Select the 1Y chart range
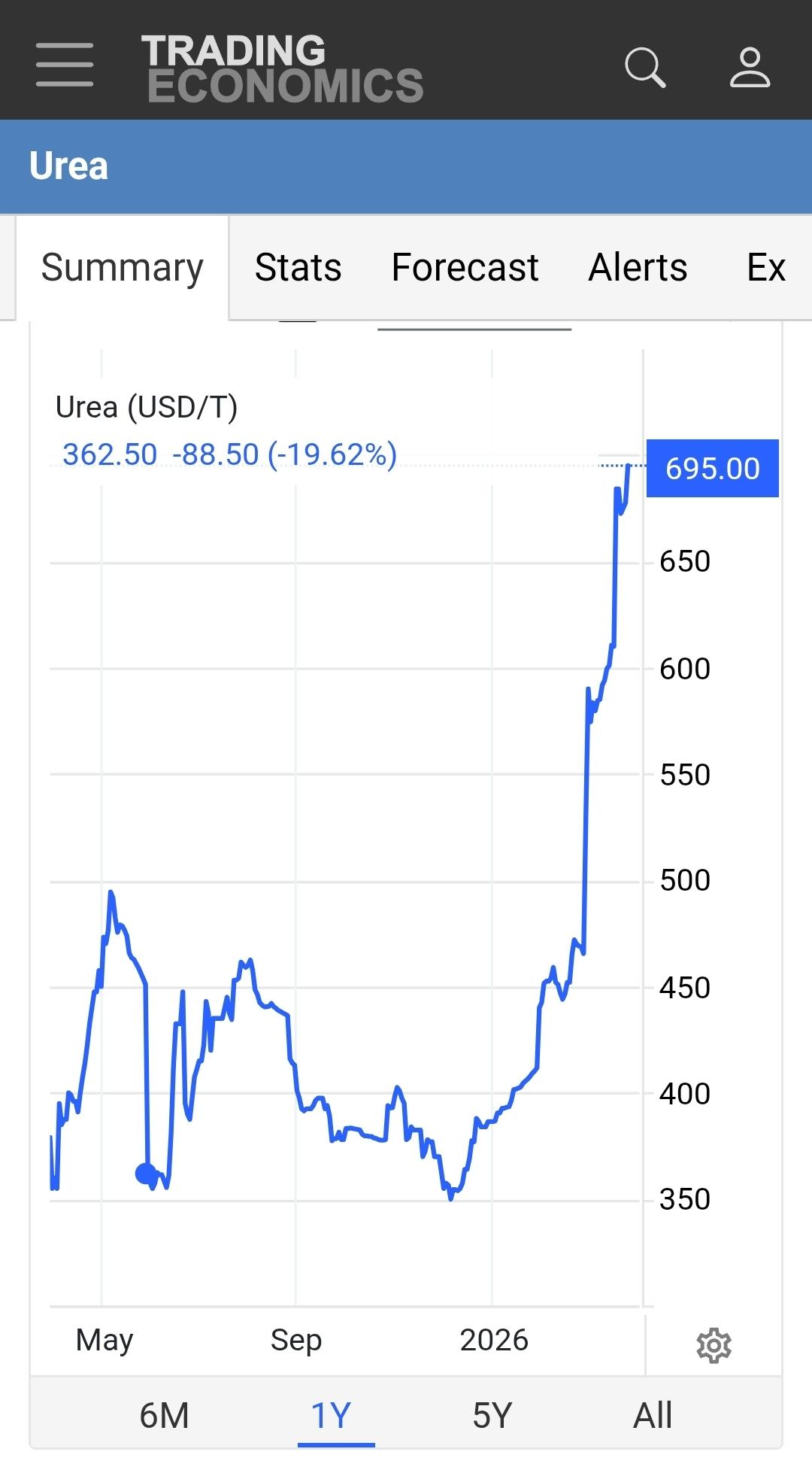The image size is (812, 1473). point(332,1415)
